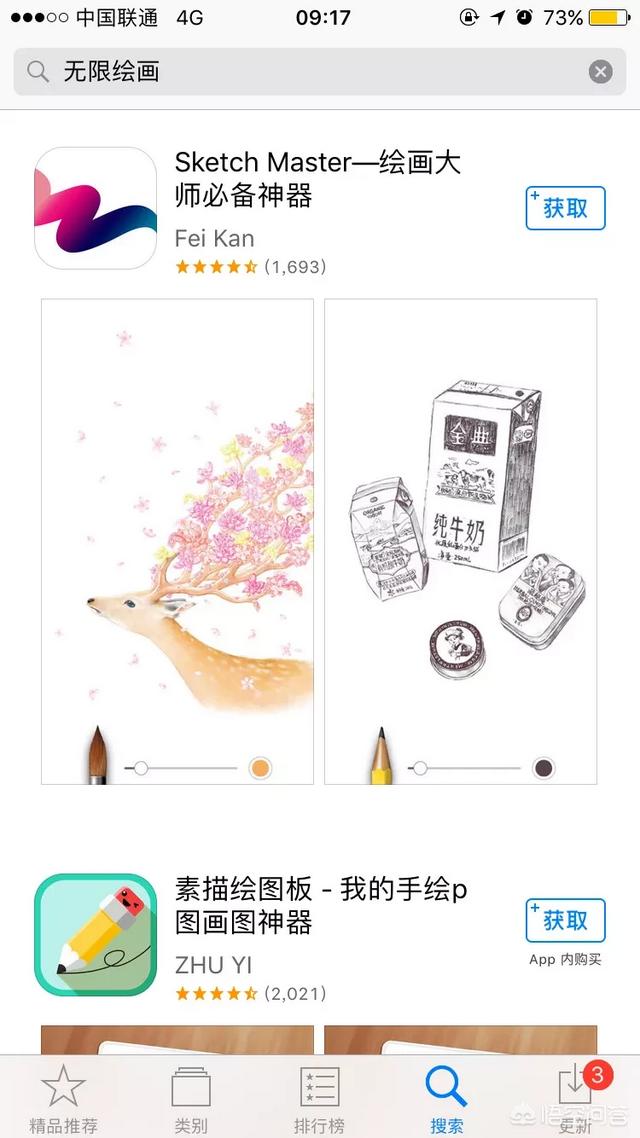Open the 排行榜 tab
Screen dimensions: 640x1138
[x=319, y=1098]
